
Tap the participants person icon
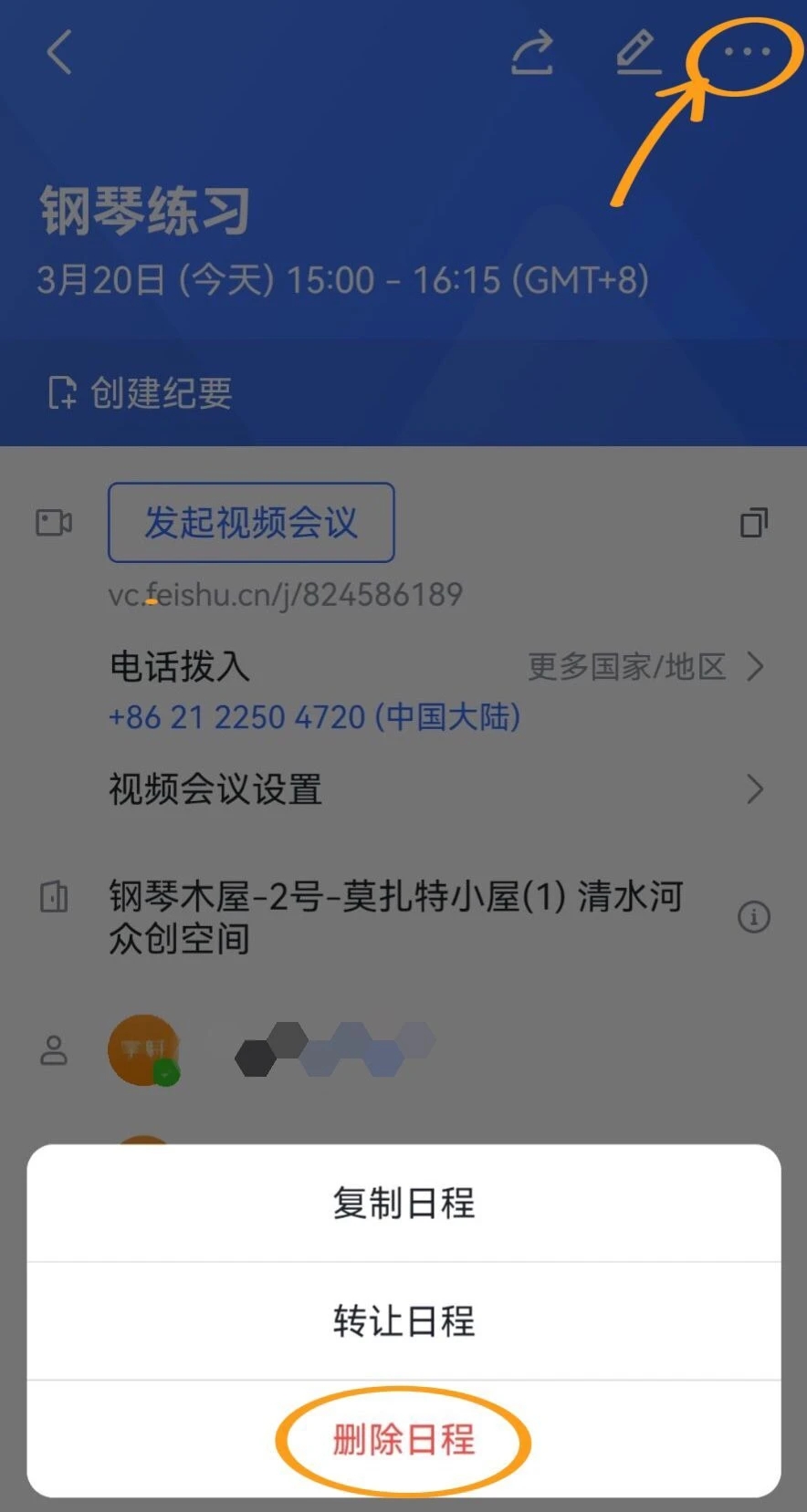click(x=53, y=1051)
